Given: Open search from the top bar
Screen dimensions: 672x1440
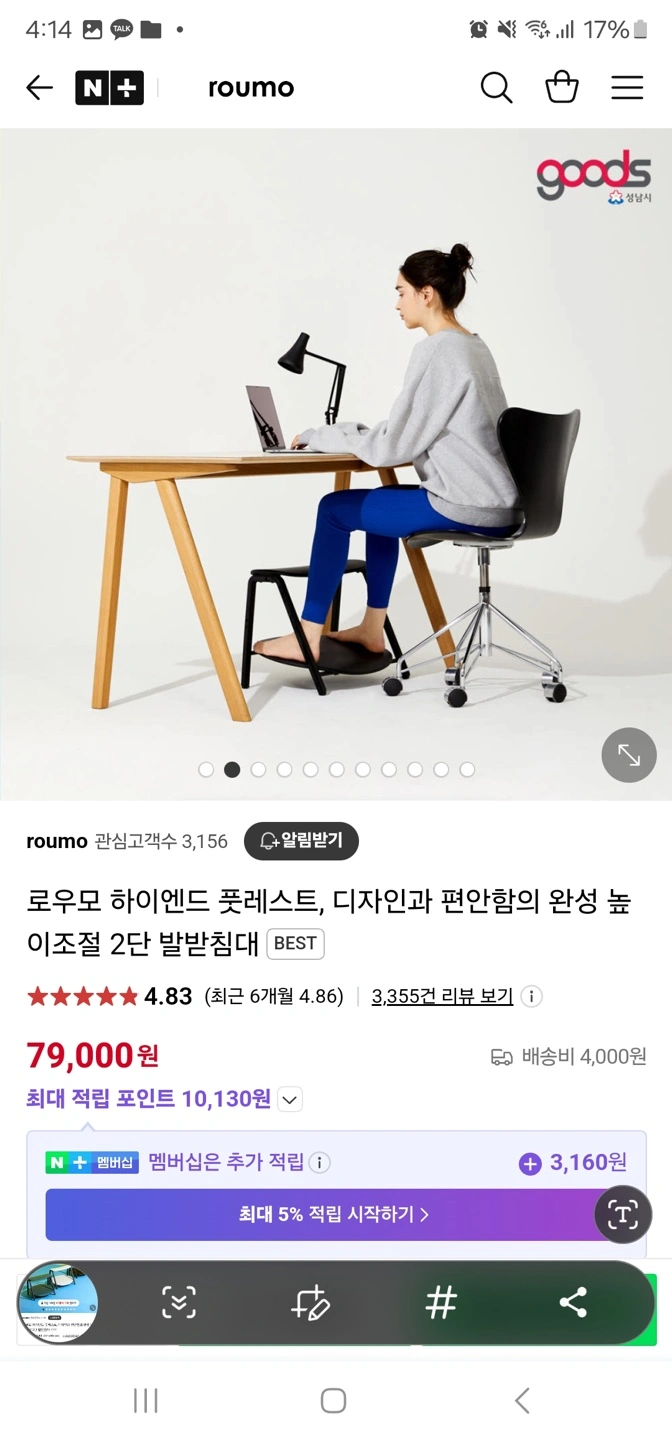Looking at the screenshot, I should 496,88.
